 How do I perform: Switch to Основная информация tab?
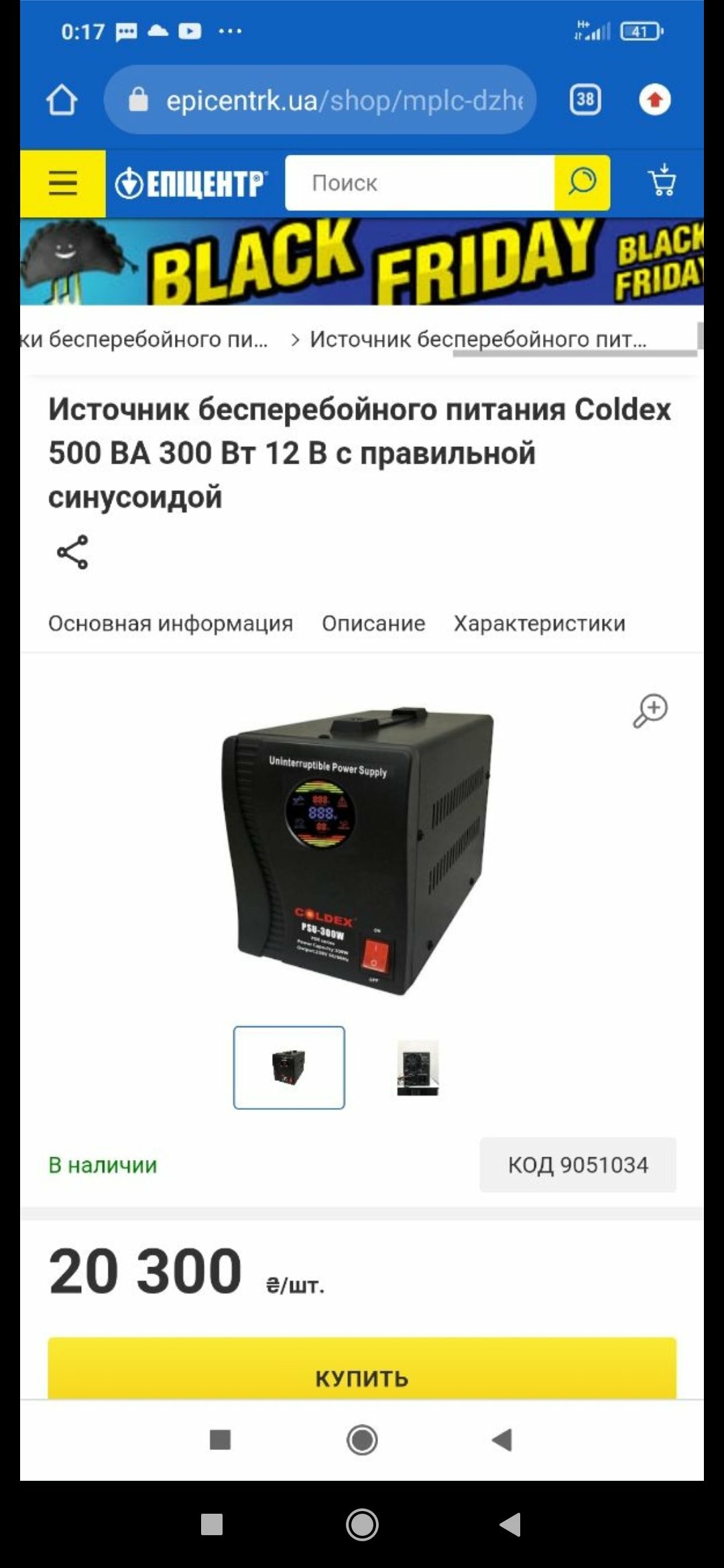pos(170,623)
